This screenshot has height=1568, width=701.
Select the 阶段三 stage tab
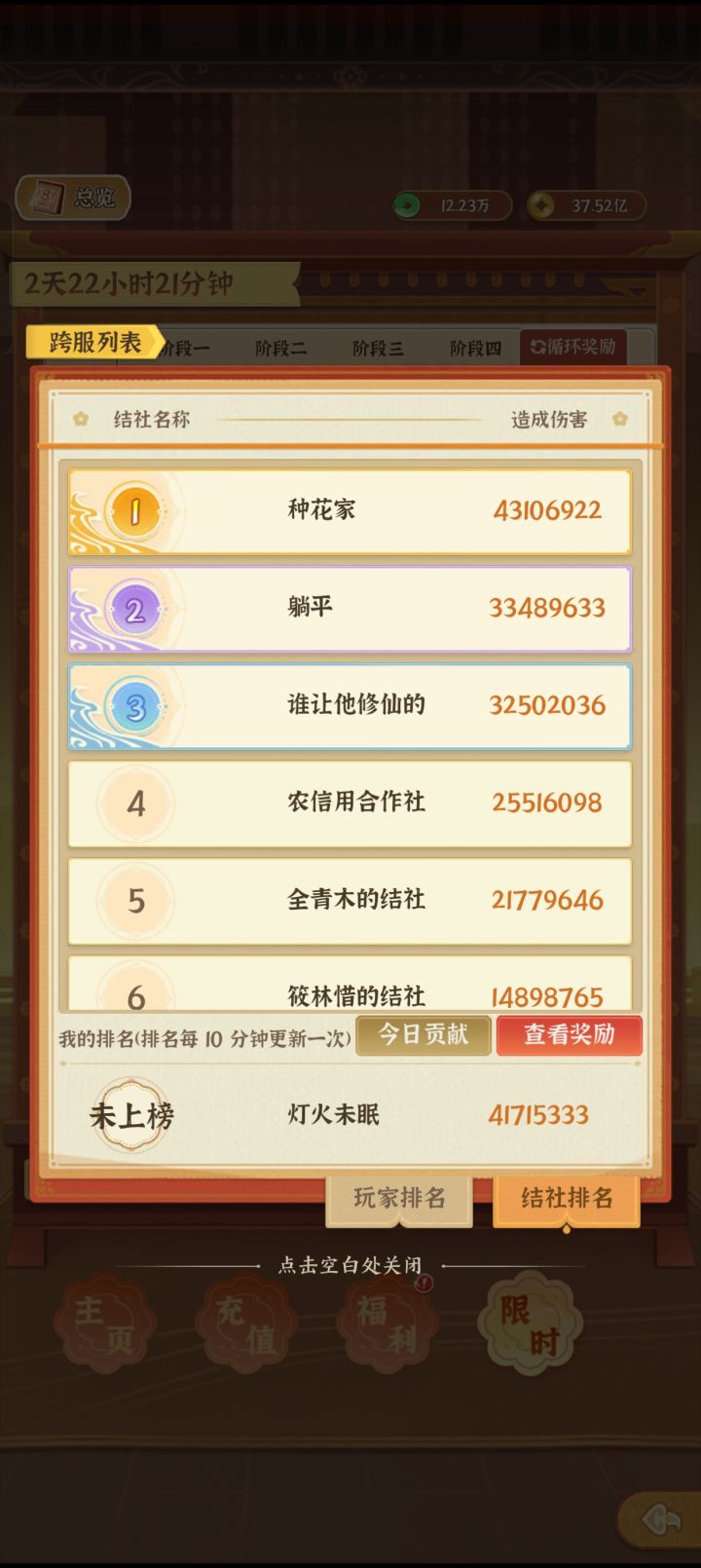point(379,348)
